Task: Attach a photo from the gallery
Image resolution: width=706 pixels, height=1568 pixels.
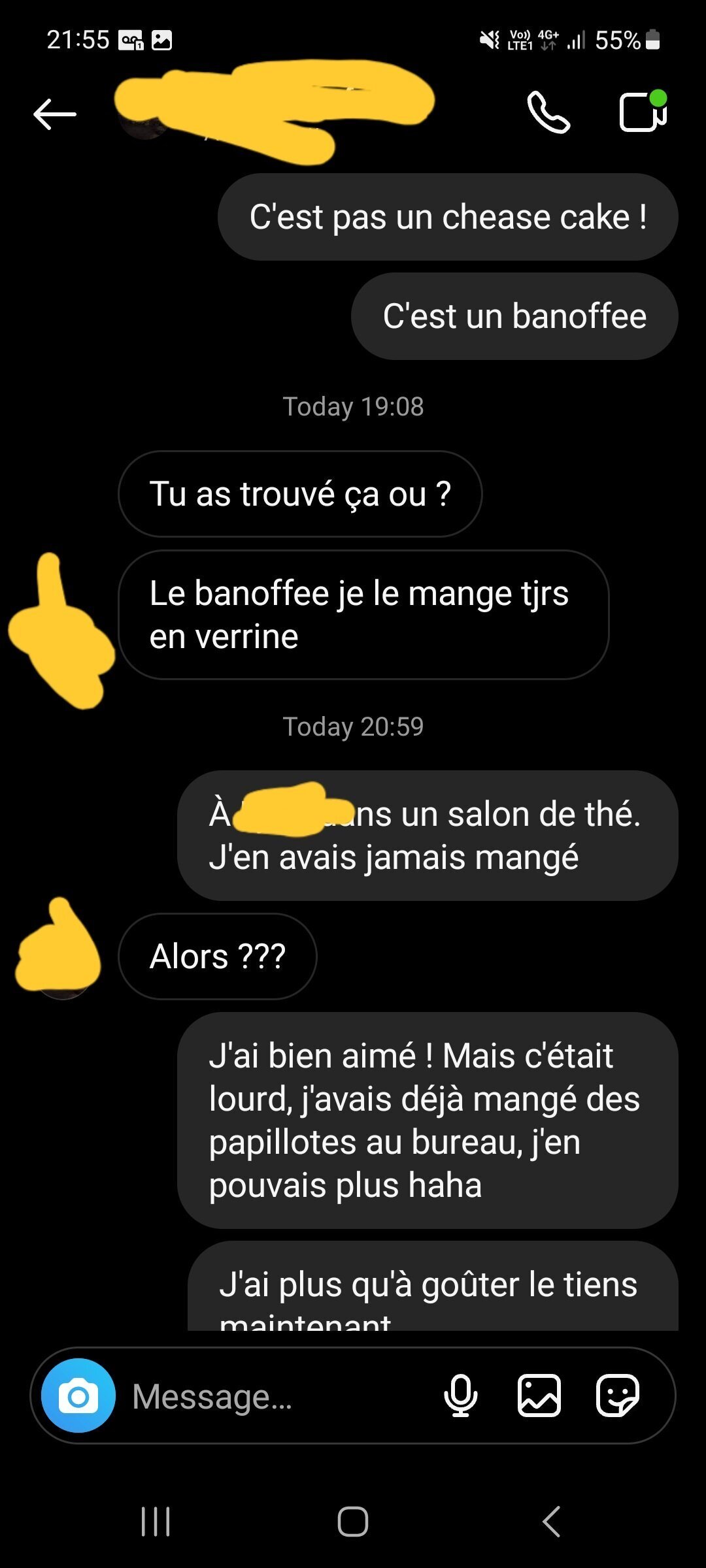Action: (x=539, y=1396)
